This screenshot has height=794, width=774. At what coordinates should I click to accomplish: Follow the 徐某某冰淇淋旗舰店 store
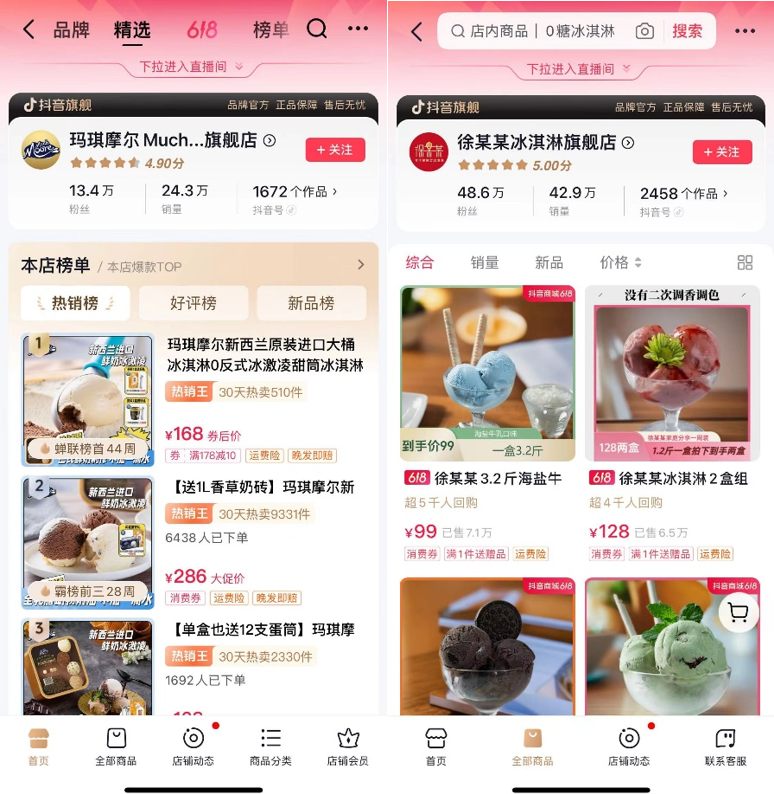click(722, 152)
